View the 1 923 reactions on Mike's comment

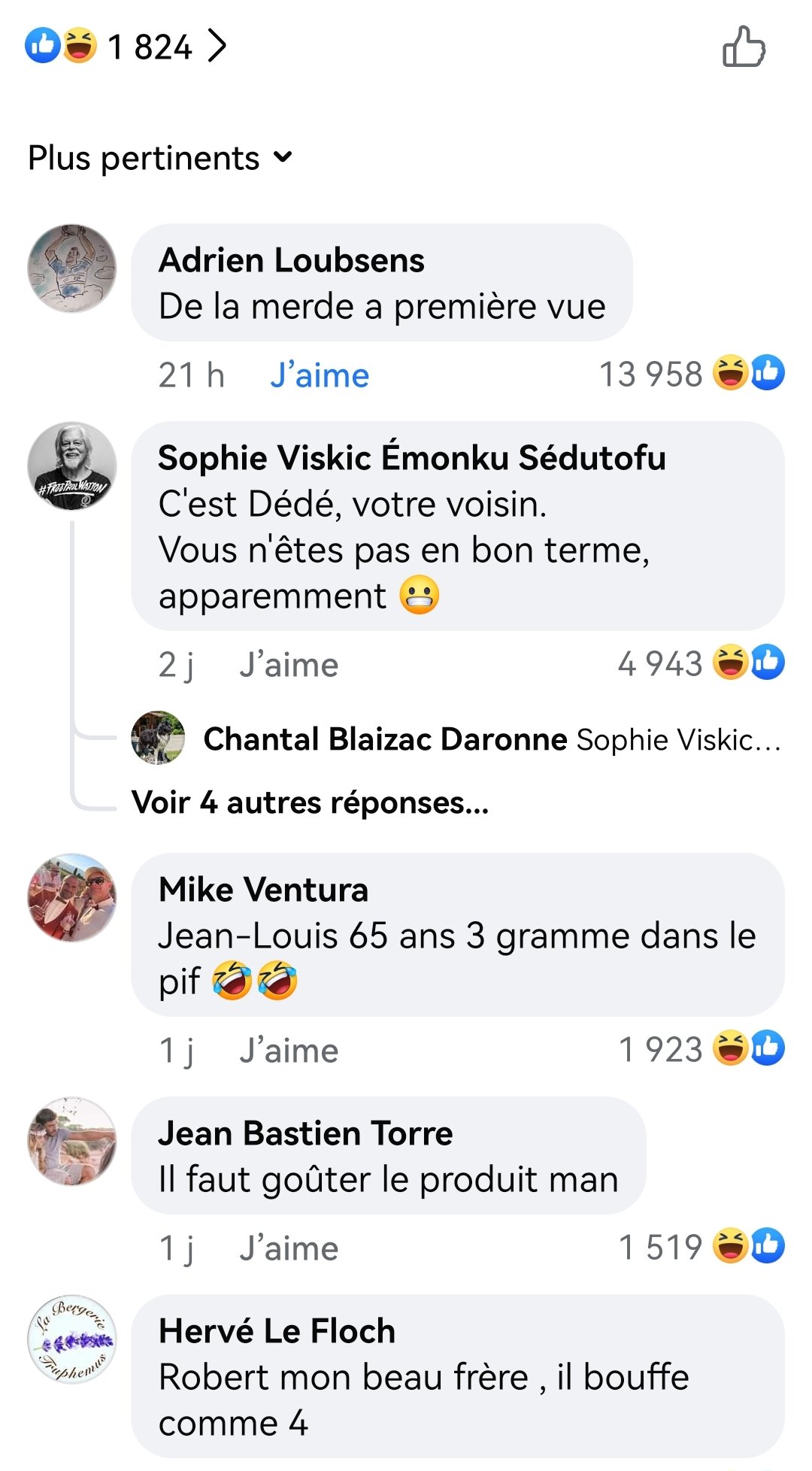699,1049
